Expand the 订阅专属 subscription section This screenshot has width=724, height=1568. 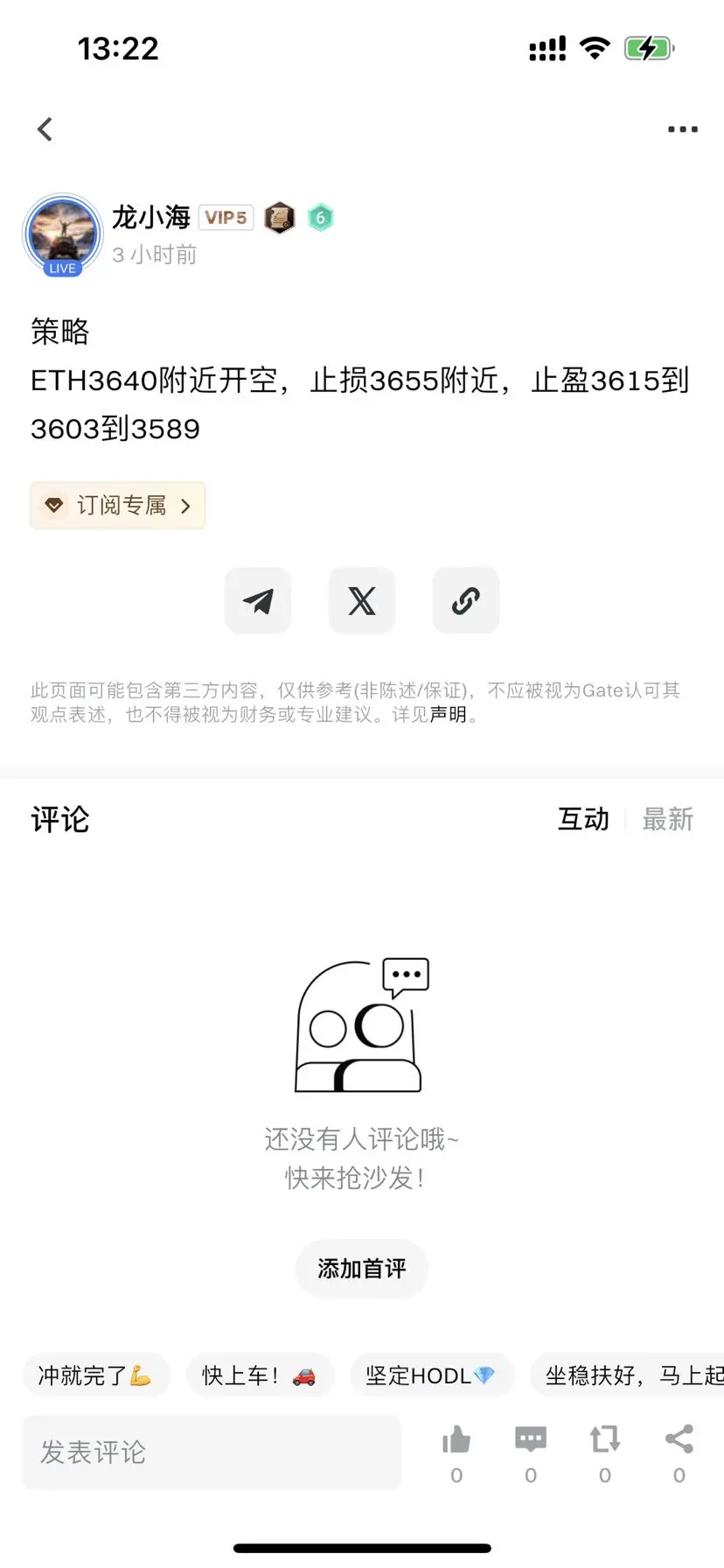pyautogui.click(x=117, y=506)
